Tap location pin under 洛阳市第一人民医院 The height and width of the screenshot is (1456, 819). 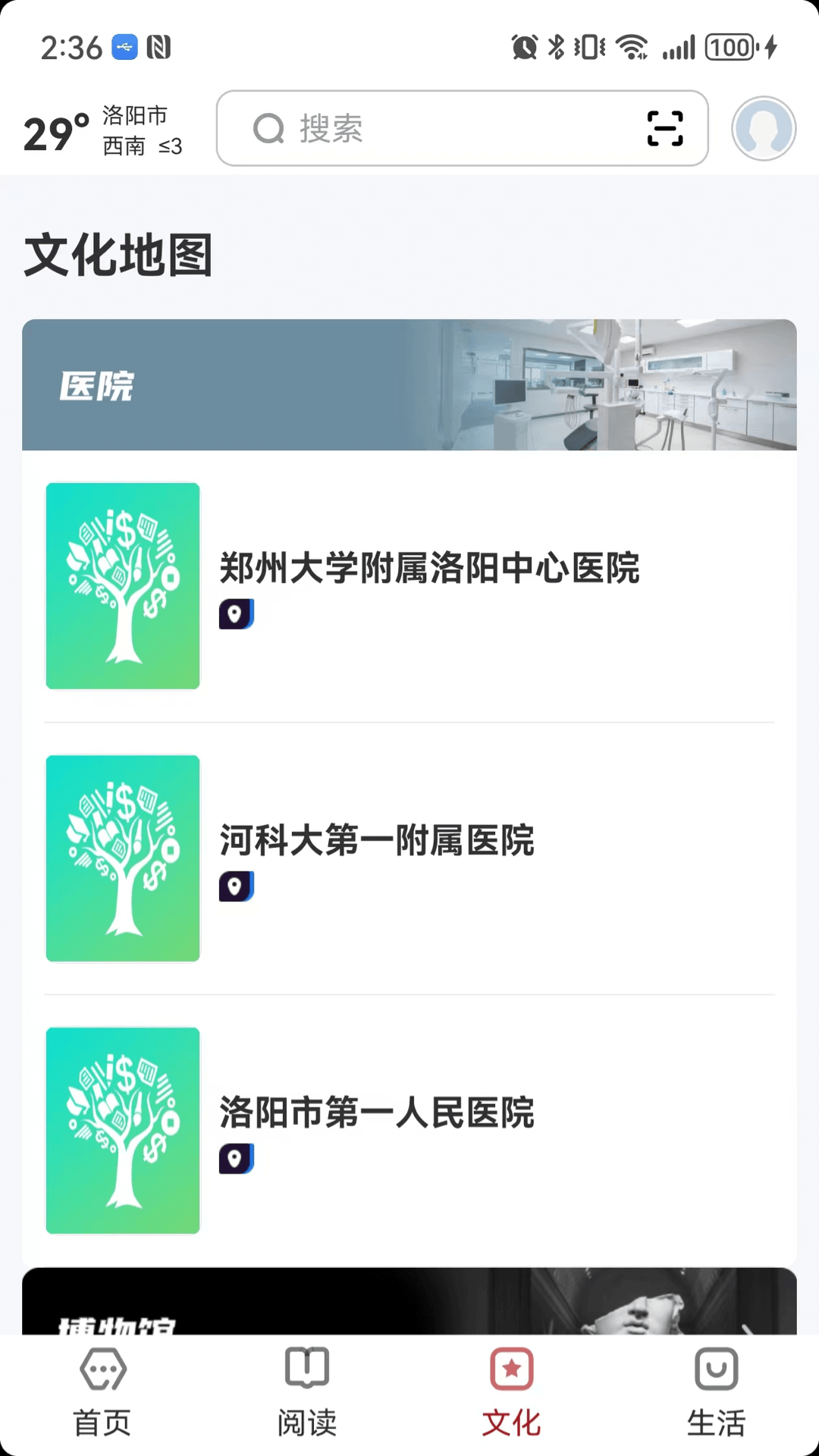coord(236,1159)
